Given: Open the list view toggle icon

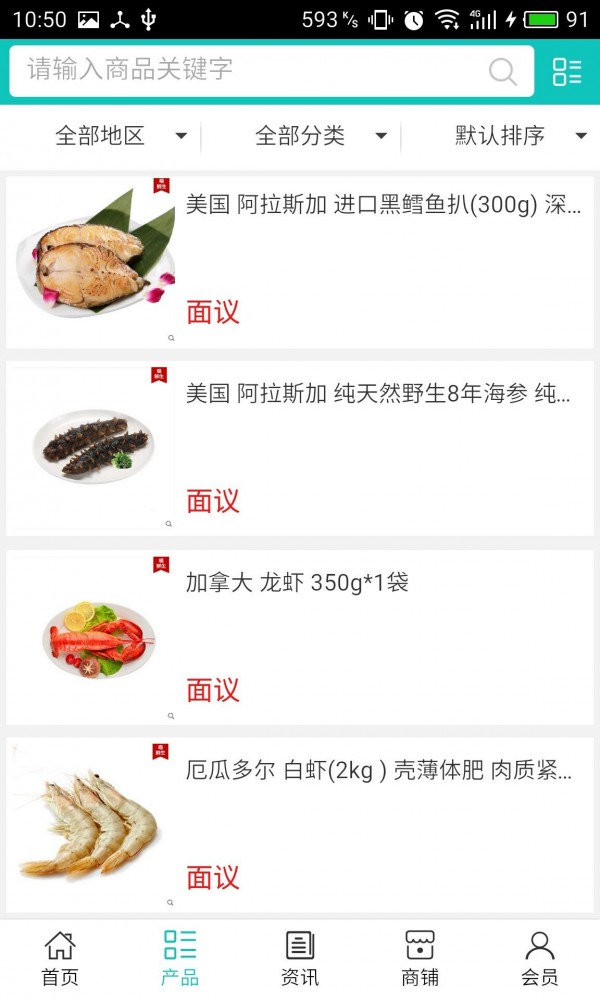Looking at the screenshot, I should (567, 71).
